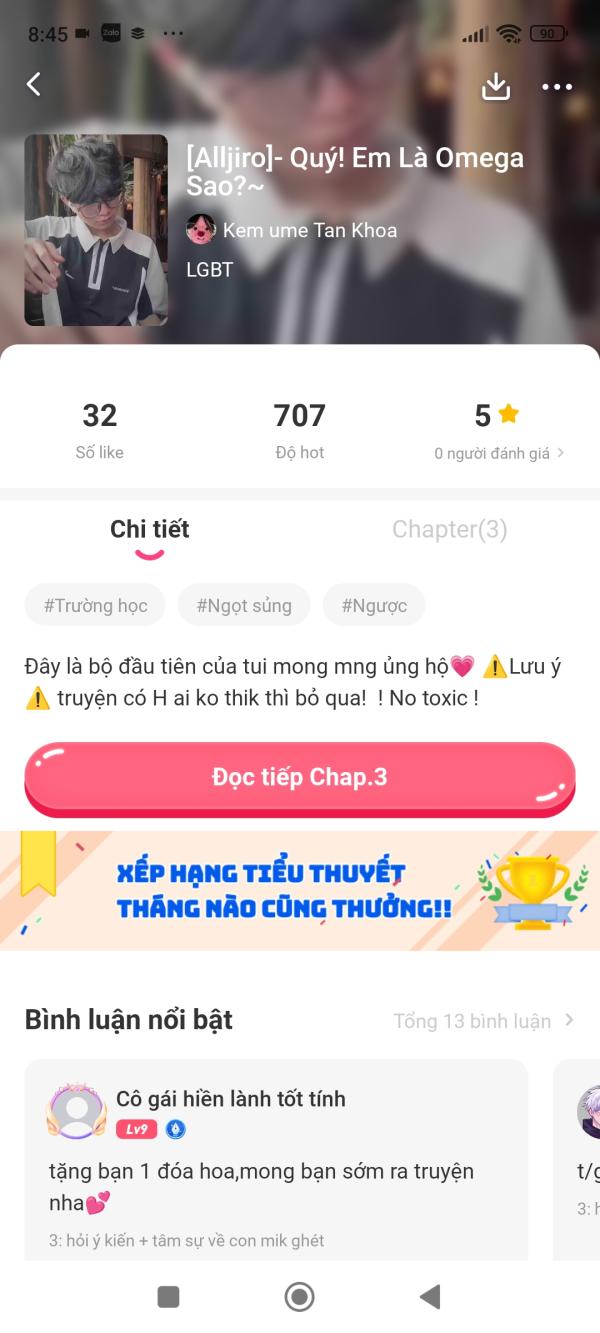Tap the #Trường học tag chip
This screenshot has height=1333, width=600.
(95, 605)
